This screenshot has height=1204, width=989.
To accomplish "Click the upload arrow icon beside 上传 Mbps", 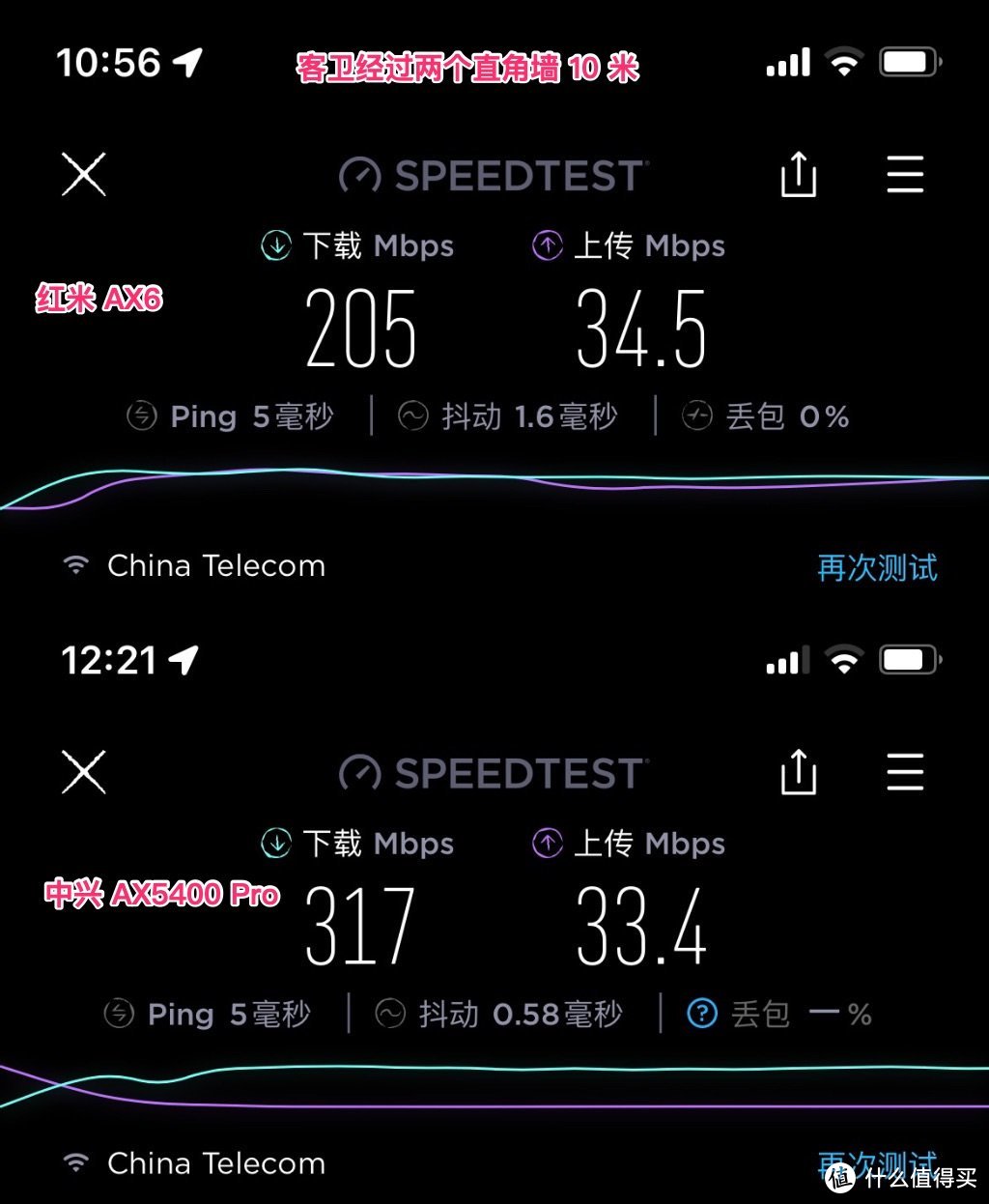I will pos(548,244).
